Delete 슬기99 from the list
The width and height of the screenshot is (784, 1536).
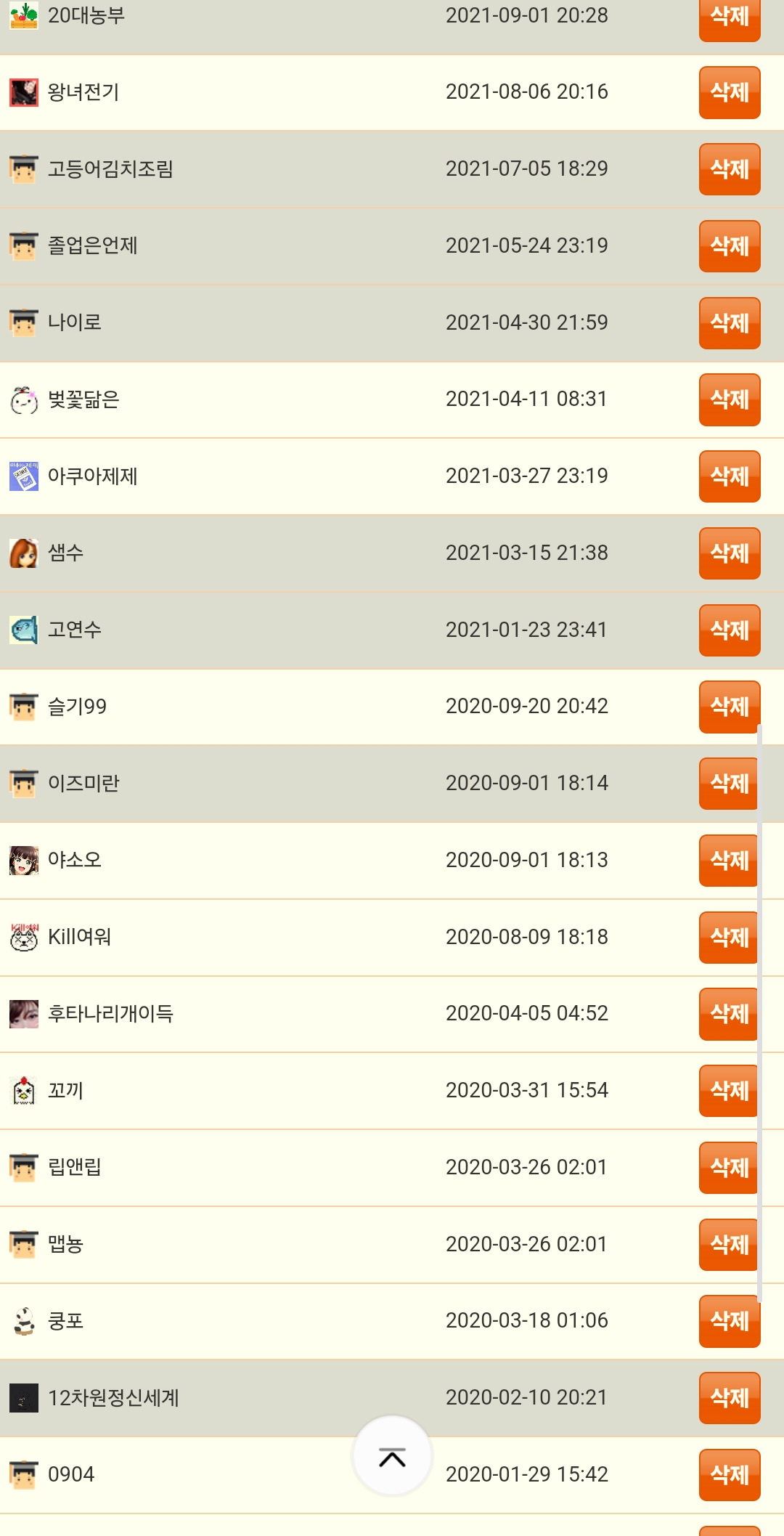[x=730, y=707]
